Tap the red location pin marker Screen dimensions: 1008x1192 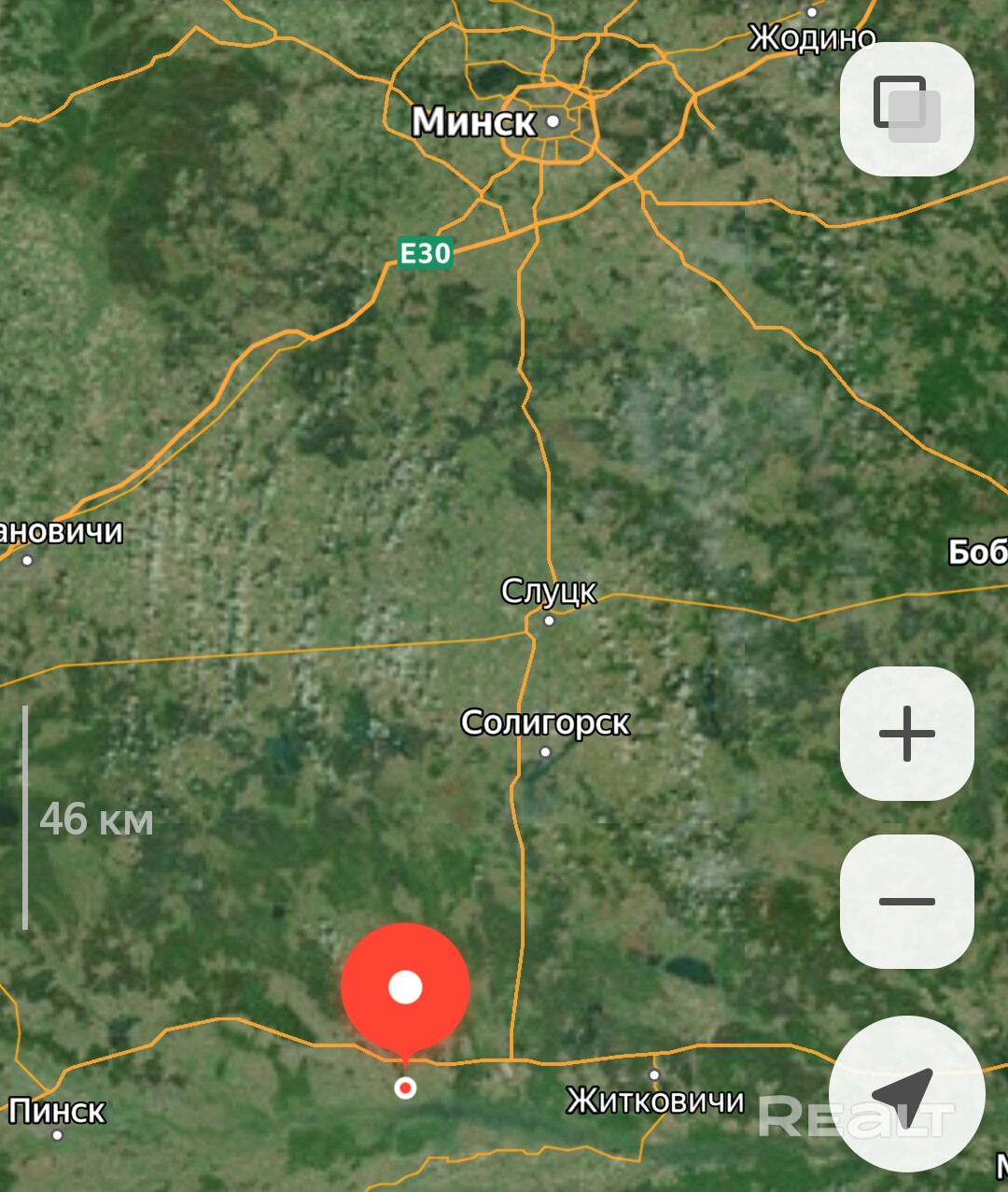pos(405,989)
